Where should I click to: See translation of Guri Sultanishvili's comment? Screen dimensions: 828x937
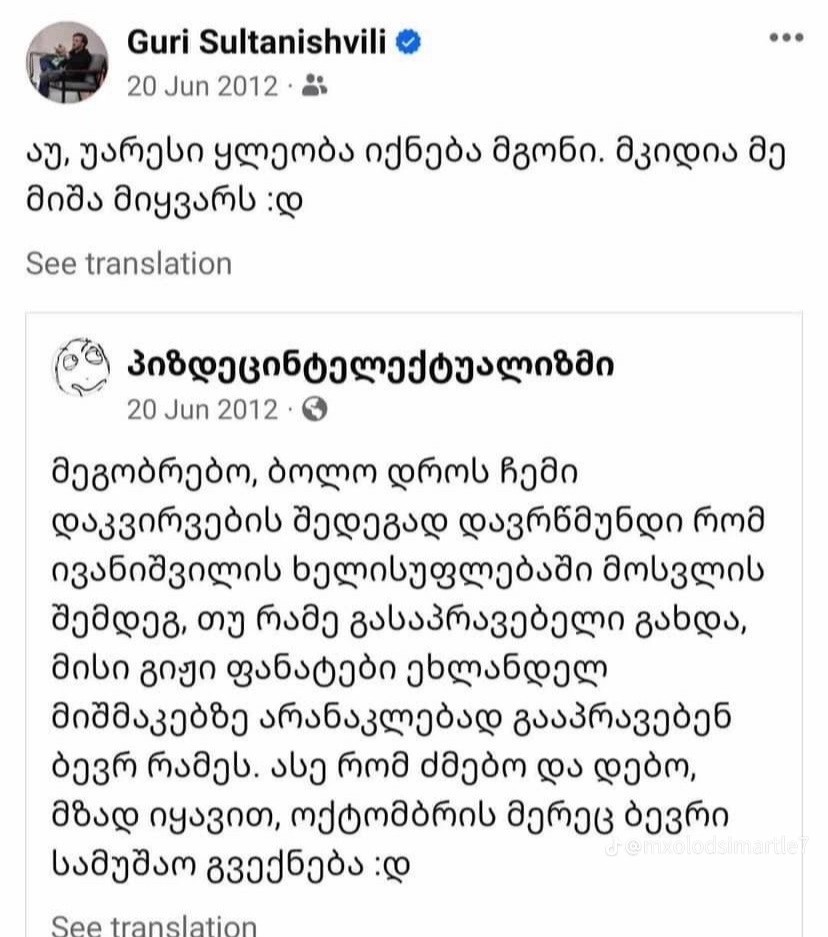pyautogui.click(x=128, y=264)
